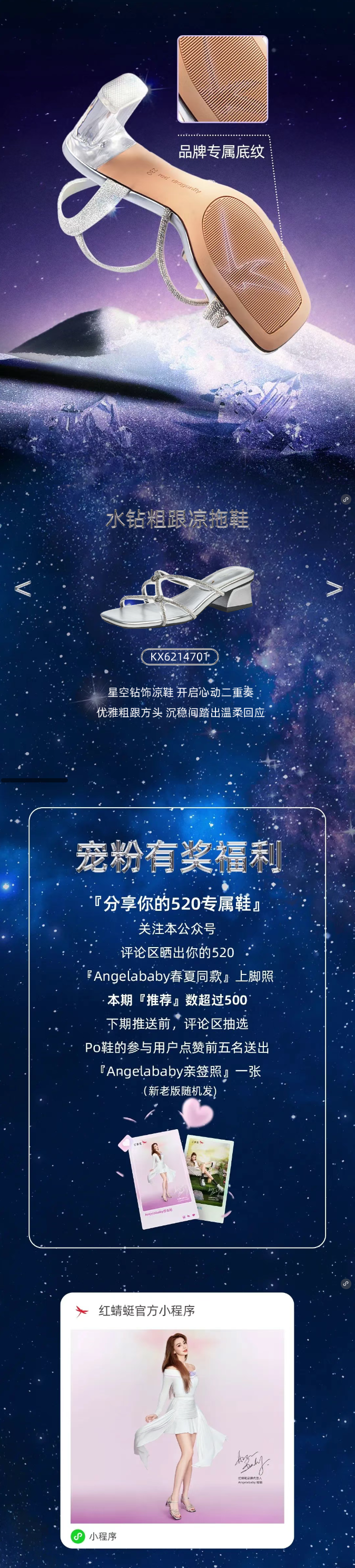Show the next sandal in the carousel
Screen dimensions: 355x1568
(334, 589)
